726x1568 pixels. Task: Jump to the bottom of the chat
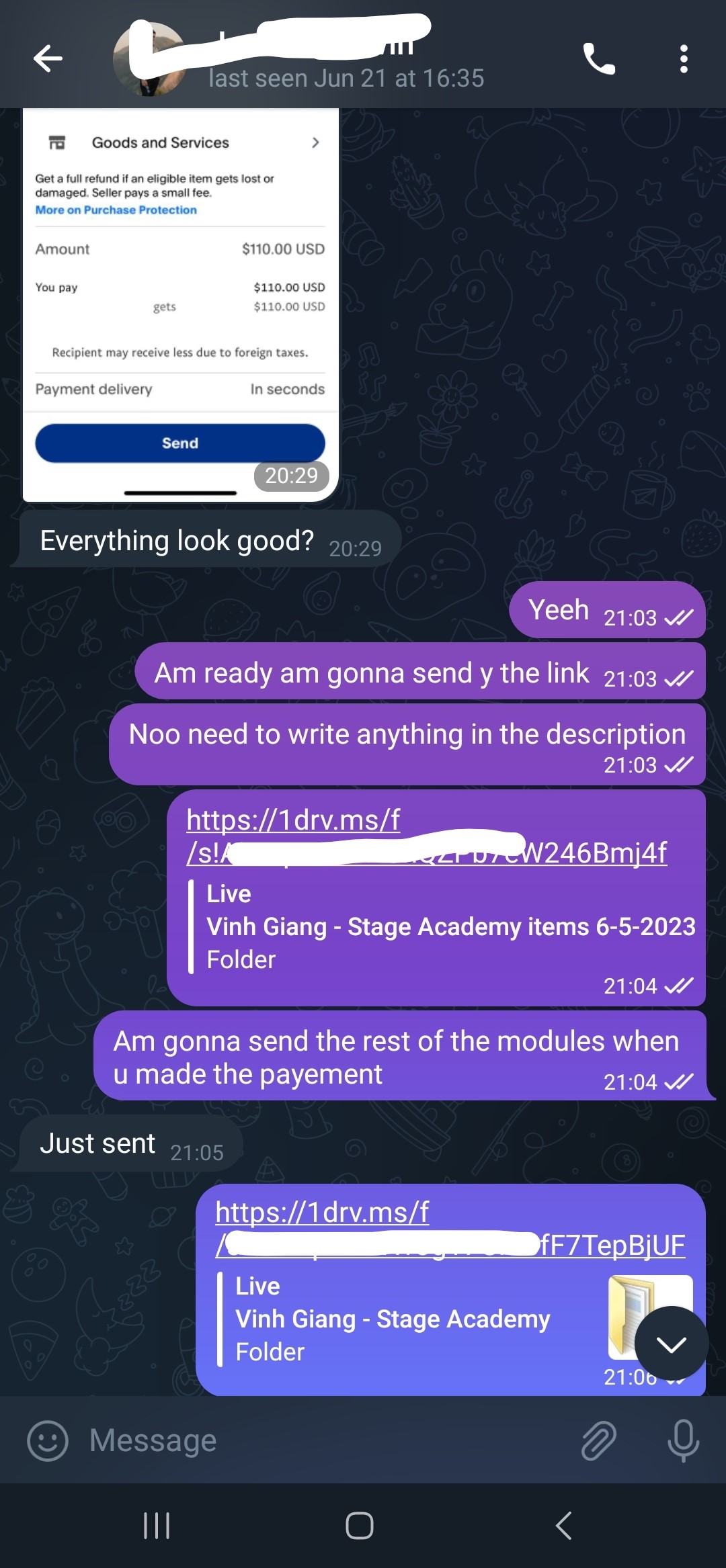point(671,1343)
